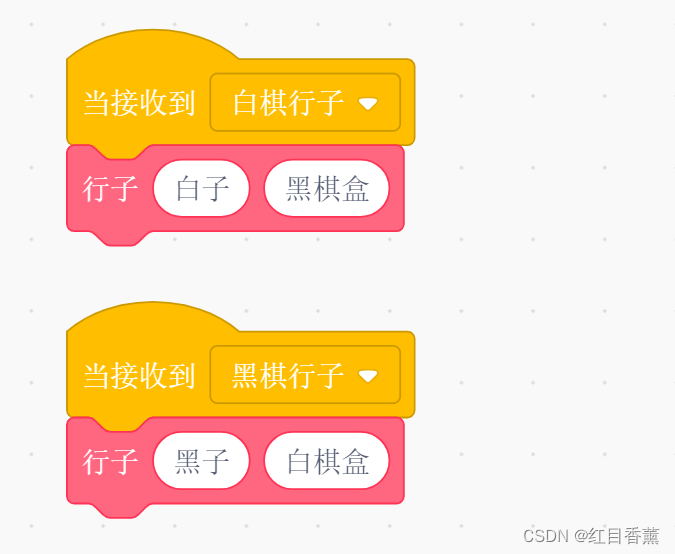The image size is (675, 554).
Task: Tap the 白棋盒 argument field
Action: point(327,461)
